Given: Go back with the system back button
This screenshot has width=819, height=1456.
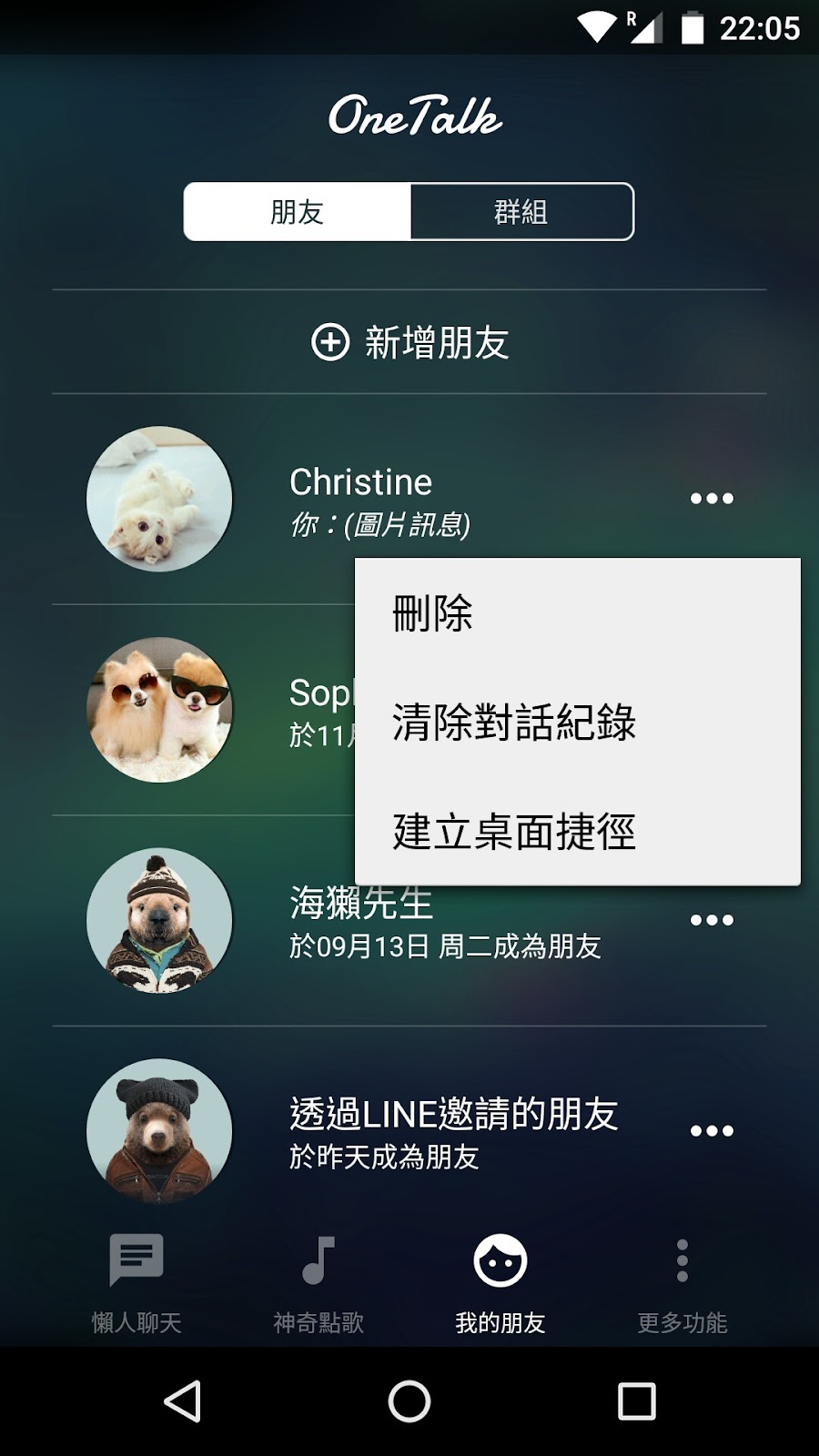Looking at the screenshot, I should click(x=182, y=1401).
